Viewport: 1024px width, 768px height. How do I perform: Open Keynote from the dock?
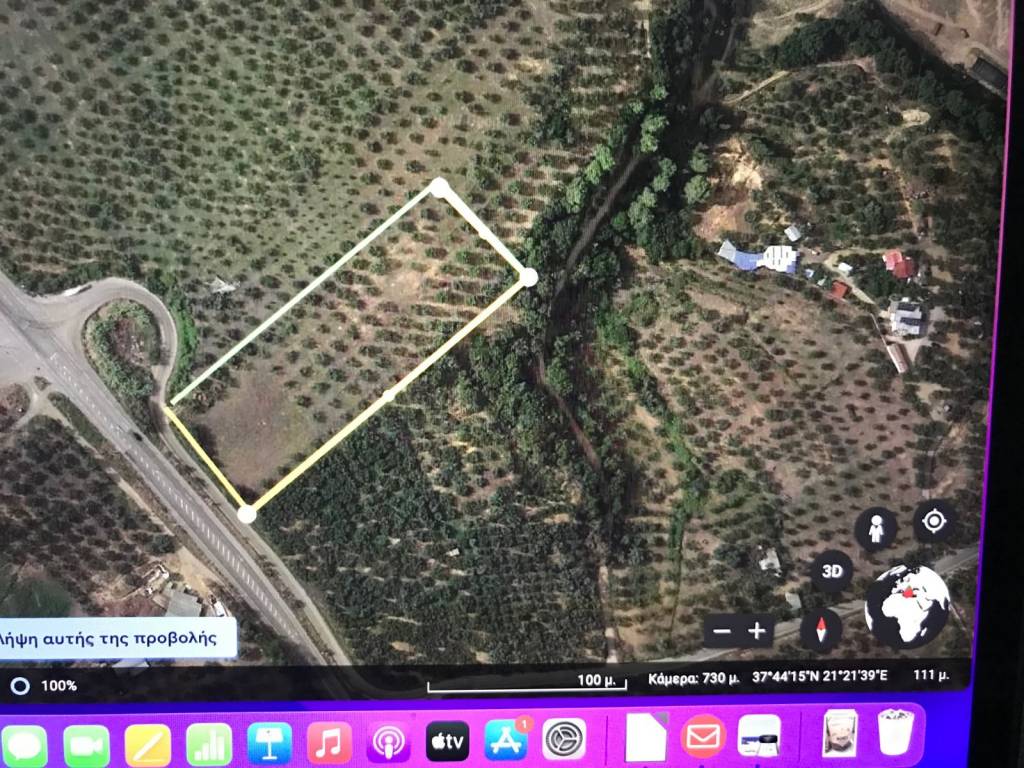[x=269, y=744]
